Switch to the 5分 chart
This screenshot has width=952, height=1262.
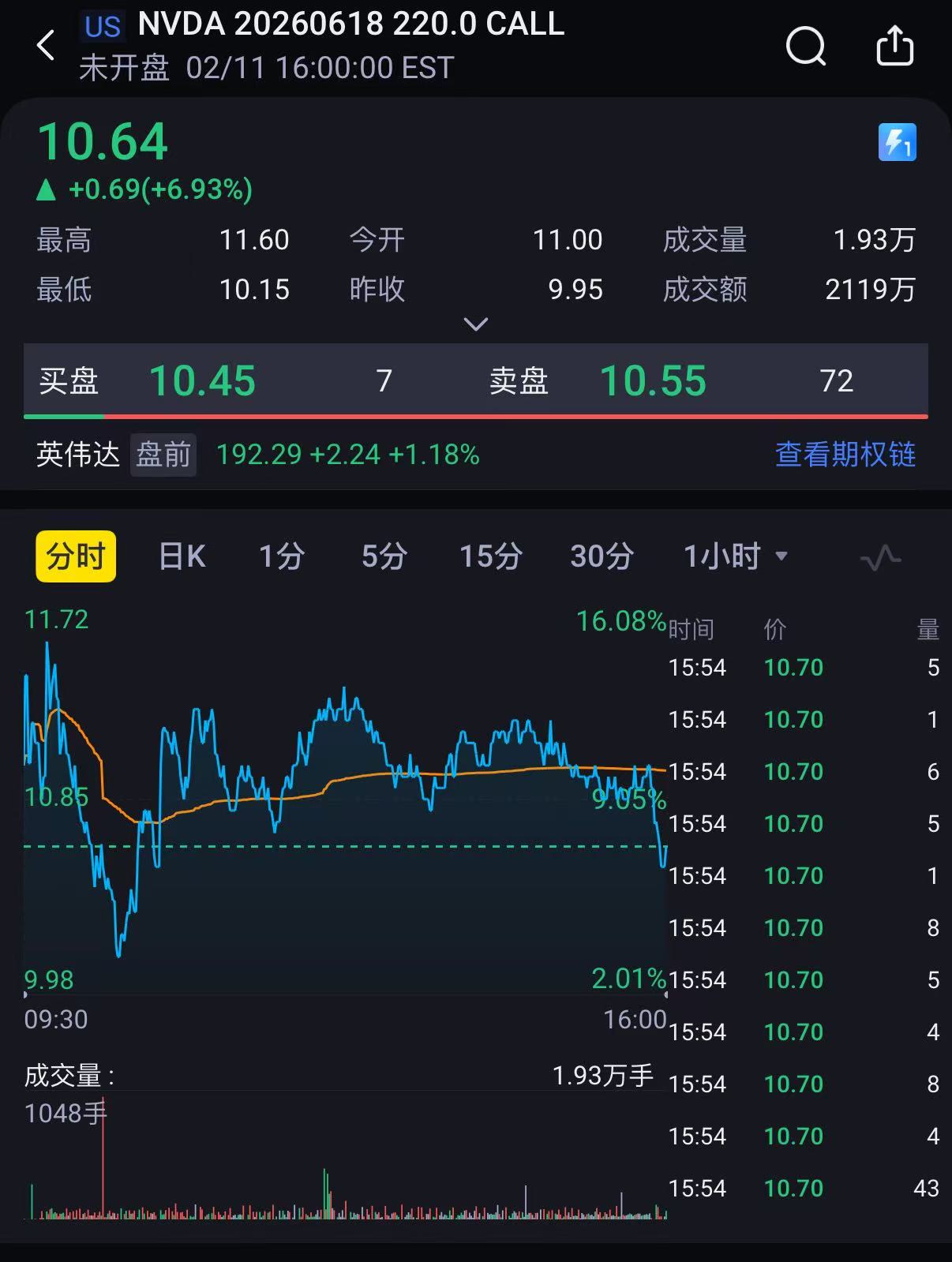pos(384,556)
